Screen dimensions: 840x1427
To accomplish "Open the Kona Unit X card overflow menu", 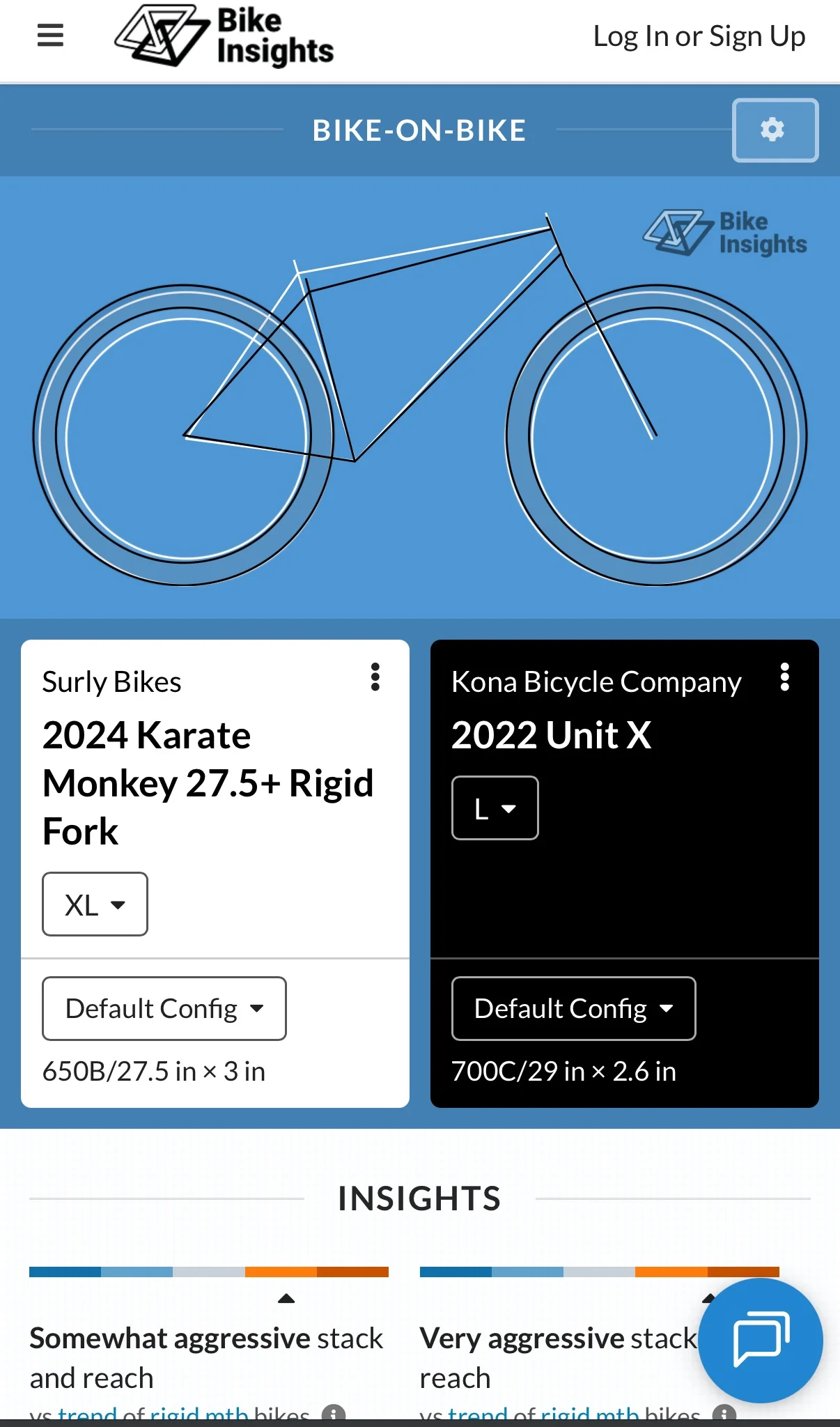I will pos(784,677).
